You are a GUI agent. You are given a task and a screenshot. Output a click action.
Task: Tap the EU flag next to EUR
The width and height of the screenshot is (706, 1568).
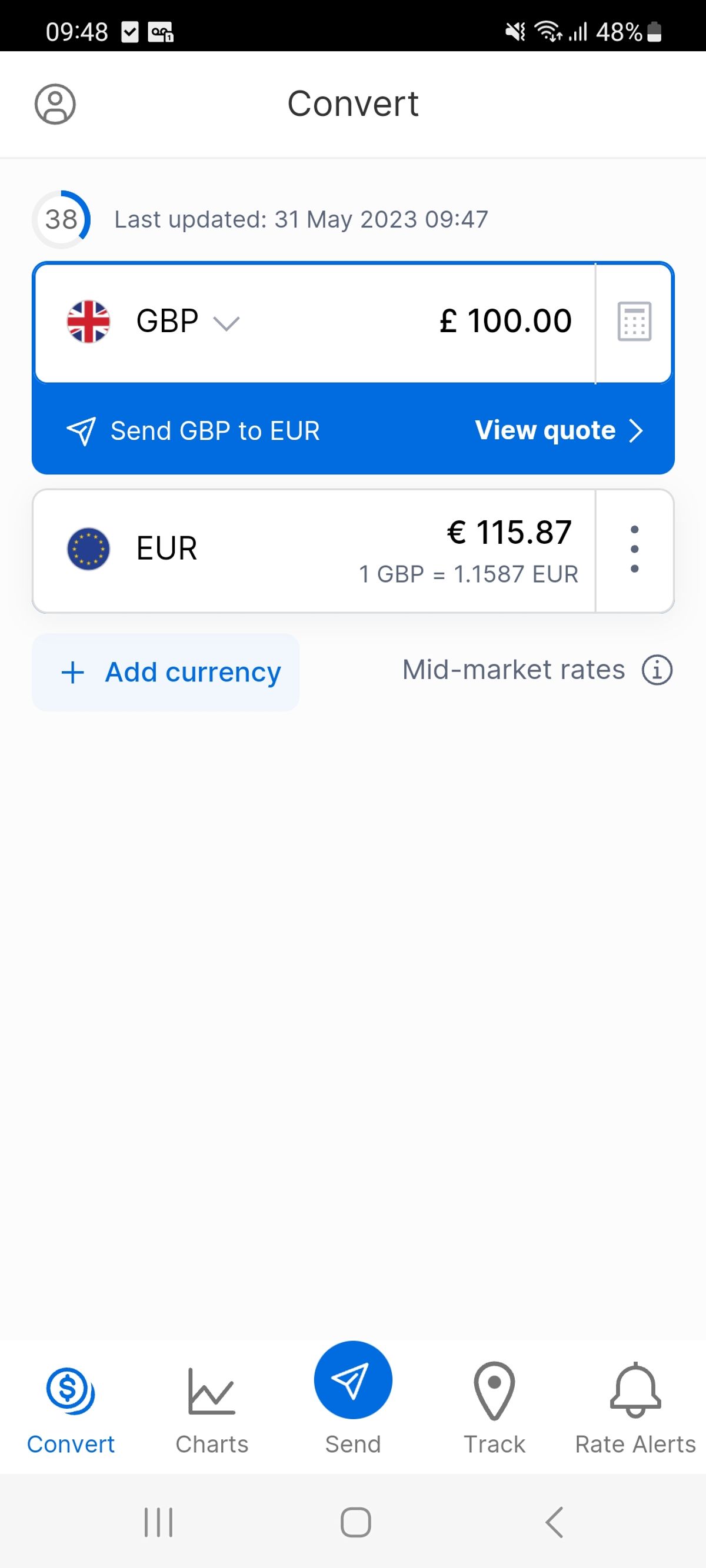tap(87, 548)
